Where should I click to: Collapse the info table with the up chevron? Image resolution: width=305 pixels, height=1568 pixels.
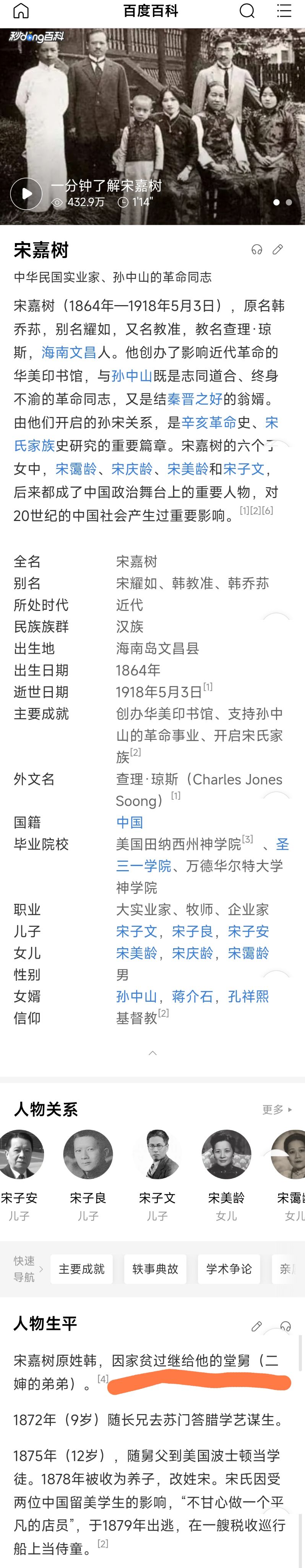click(x=152, y=1052)
